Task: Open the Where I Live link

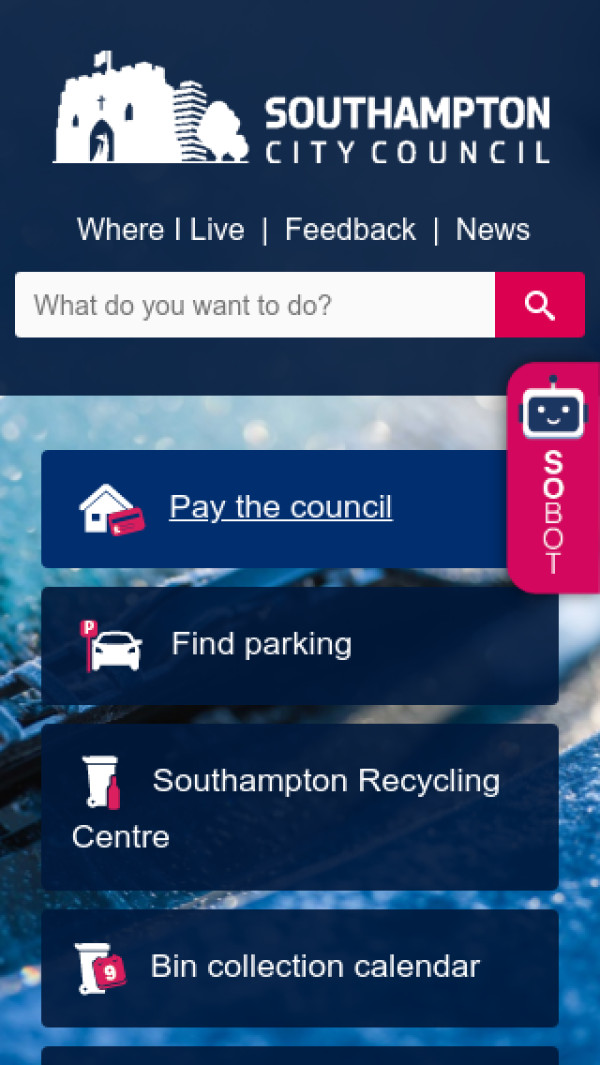Action: pyautogui.click(x=160, y=230)
